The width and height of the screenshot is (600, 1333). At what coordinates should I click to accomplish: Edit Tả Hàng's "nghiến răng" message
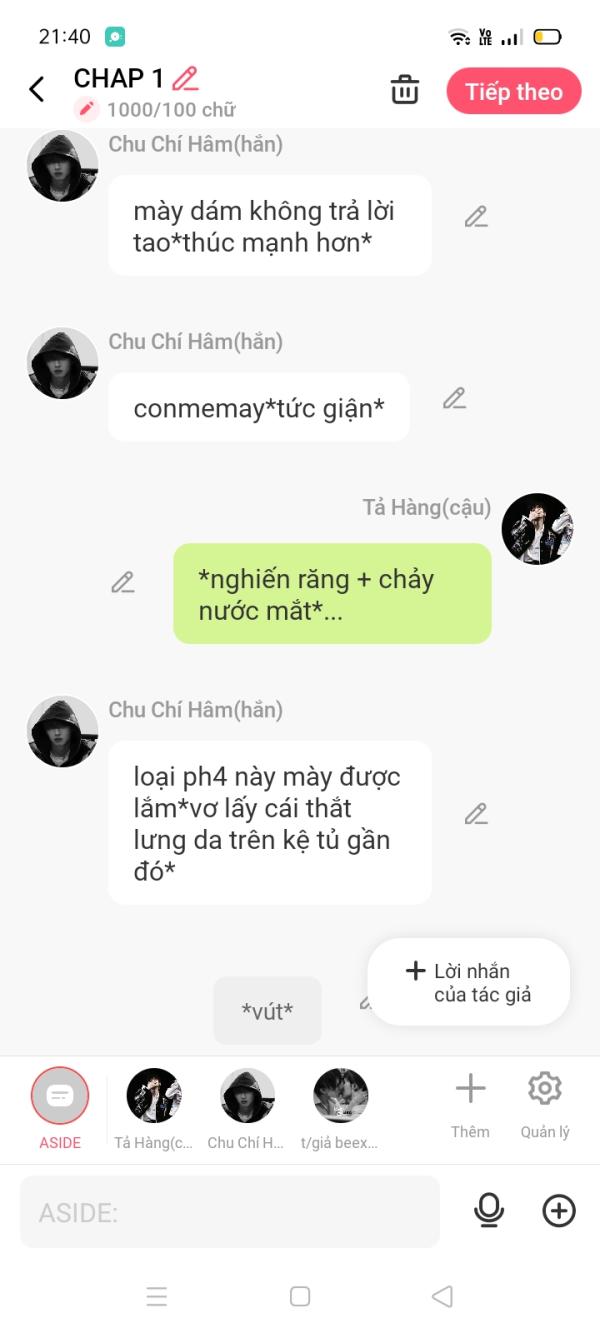tap(123, 582)
